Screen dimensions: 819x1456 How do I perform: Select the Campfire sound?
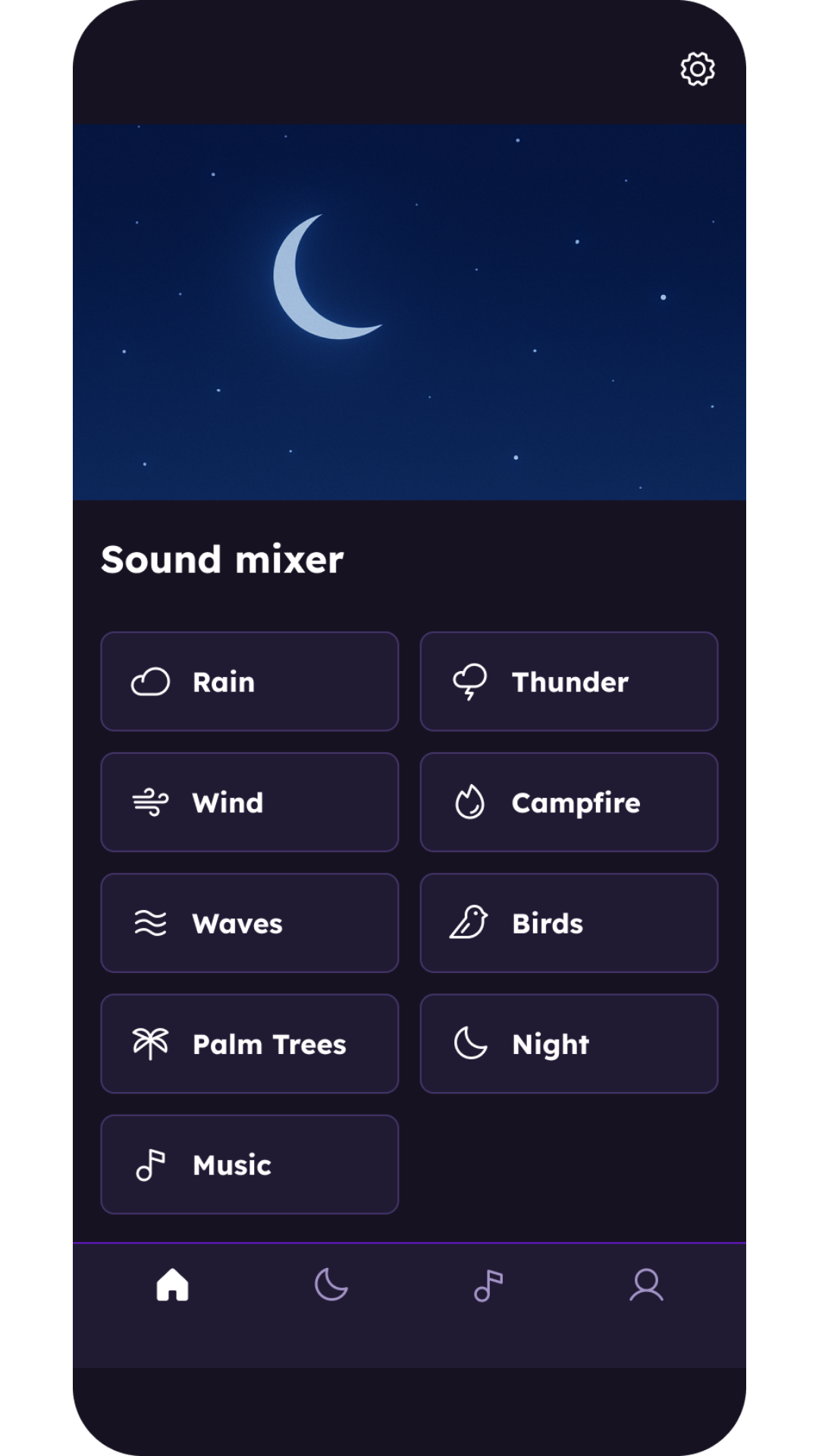click(569, 802)
